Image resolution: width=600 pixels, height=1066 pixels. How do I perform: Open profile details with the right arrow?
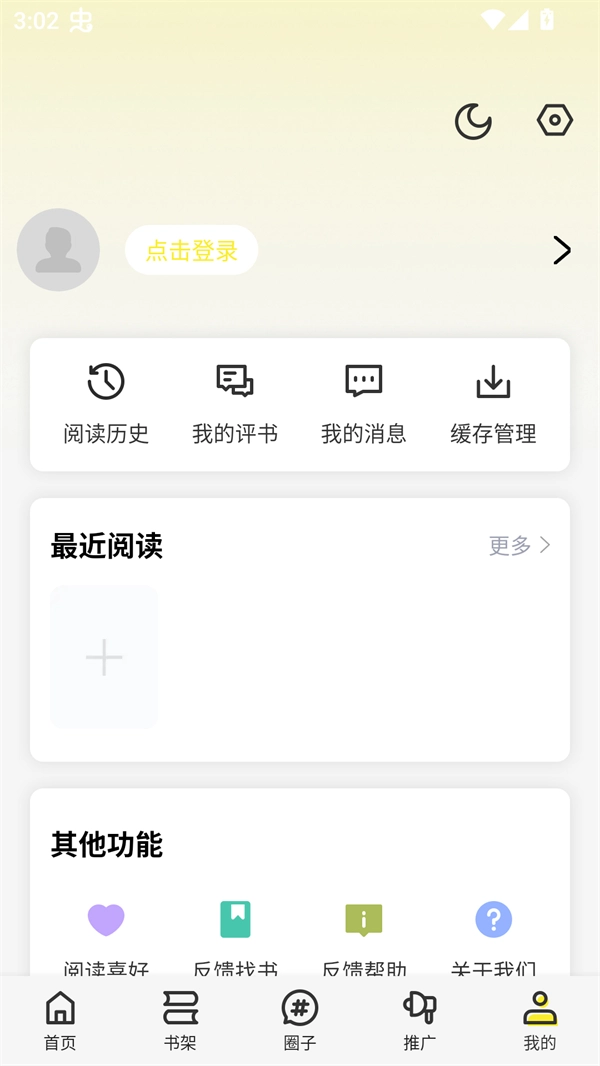click(562, 250)
